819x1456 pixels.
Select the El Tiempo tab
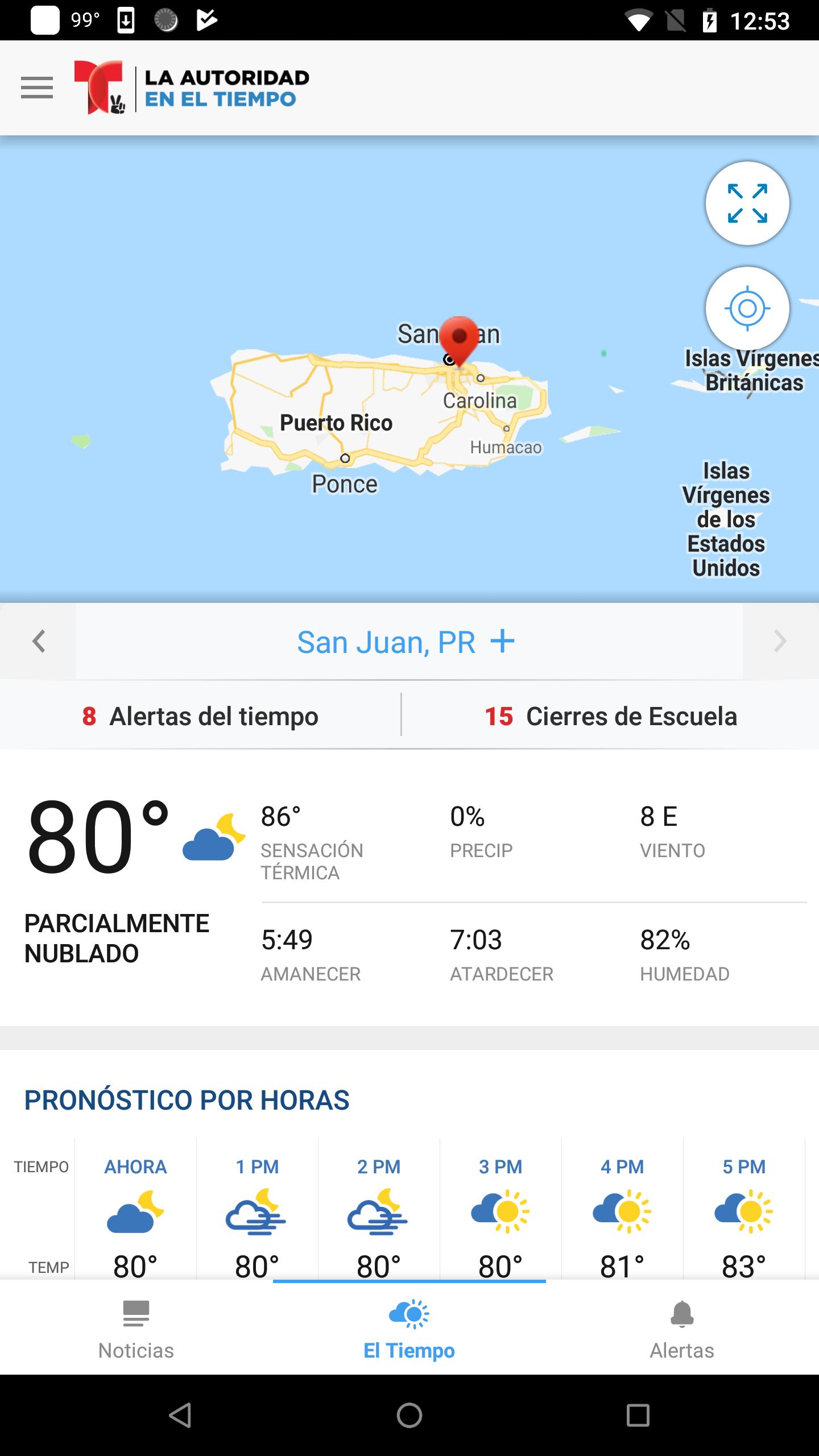click(409, 1330)
